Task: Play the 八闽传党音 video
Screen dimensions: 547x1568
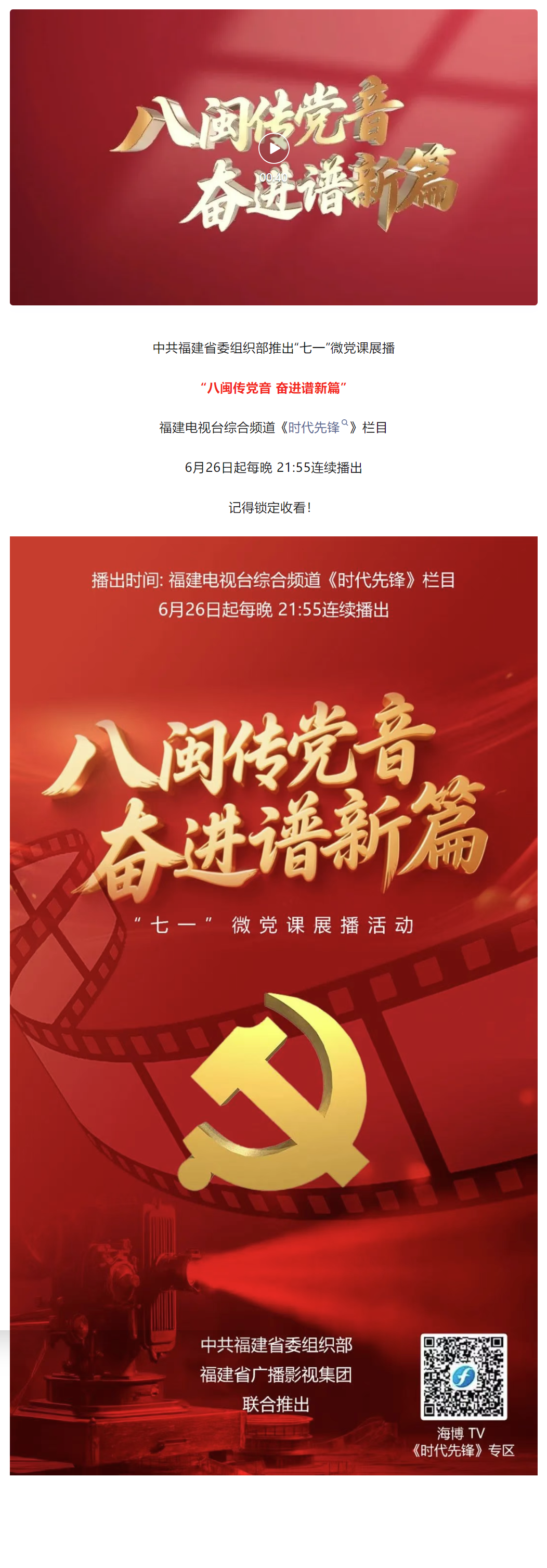Action: click(x=273, y=148)
